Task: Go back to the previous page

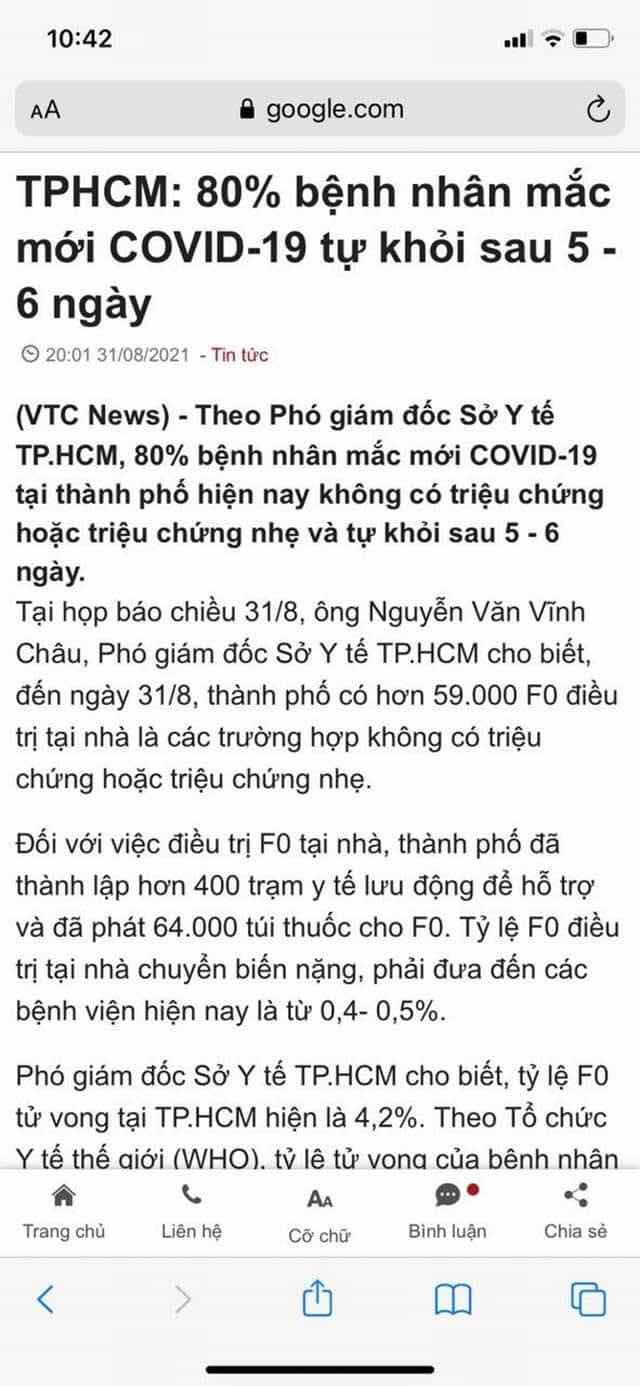Action: pos(45,1298)
